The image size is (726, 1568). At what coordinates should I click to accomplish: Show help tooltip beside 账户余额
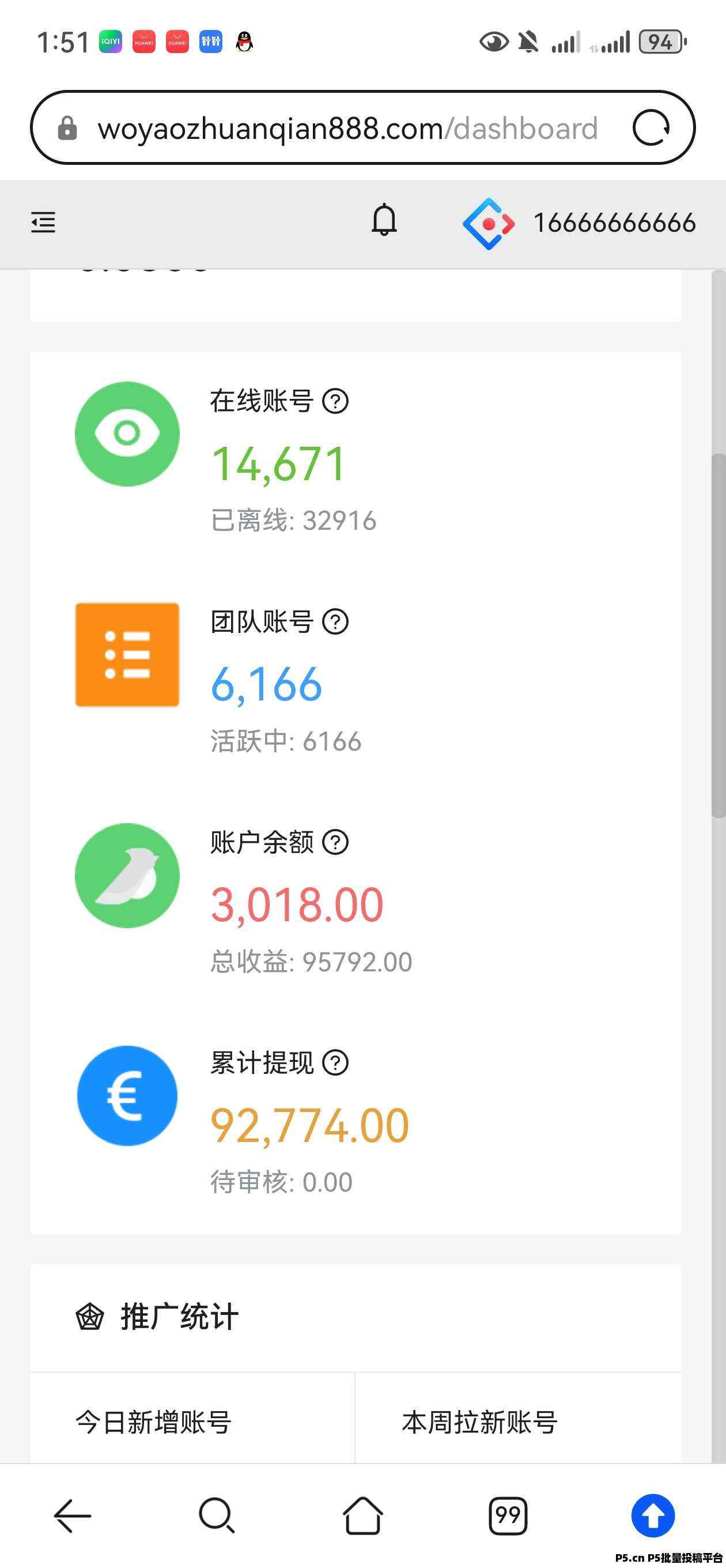point(335,842)
